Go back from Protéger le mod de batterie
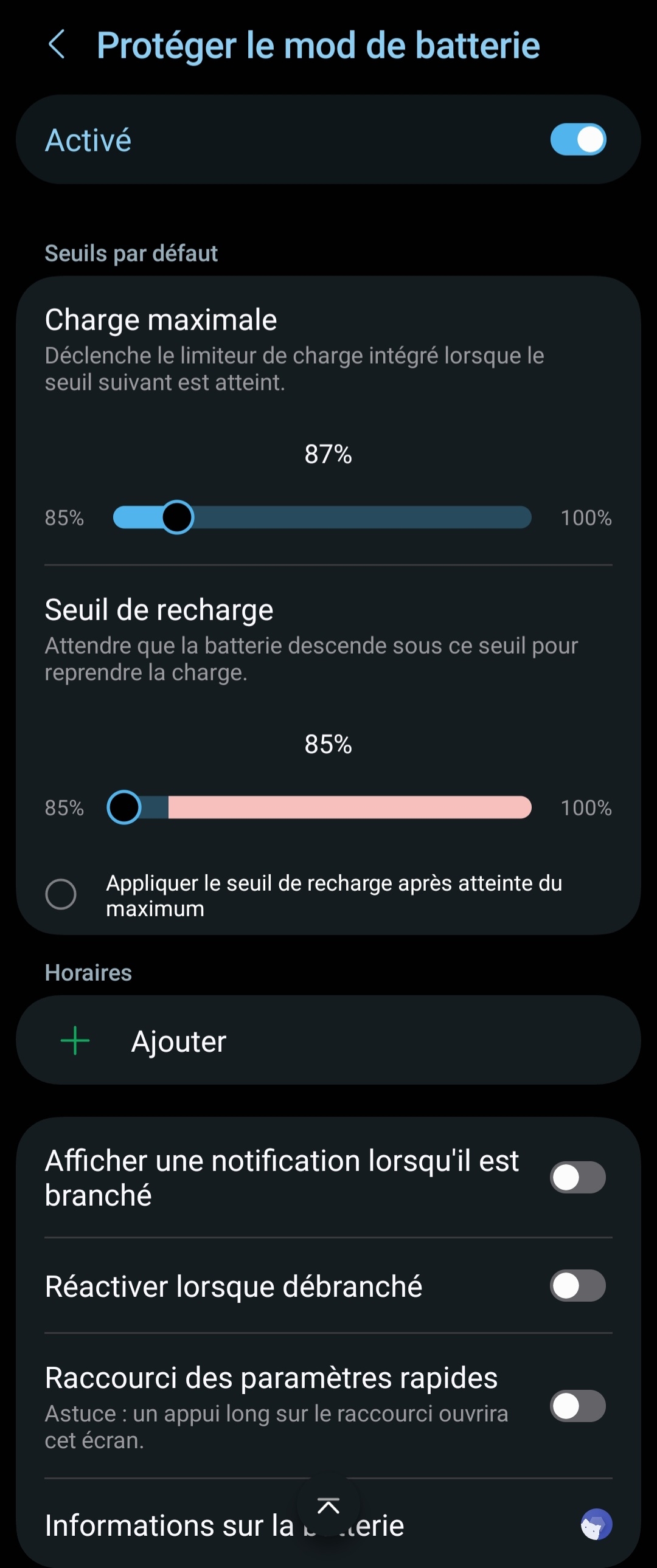657x1568 pixels. pyautogui.click(x=56, y=45)
